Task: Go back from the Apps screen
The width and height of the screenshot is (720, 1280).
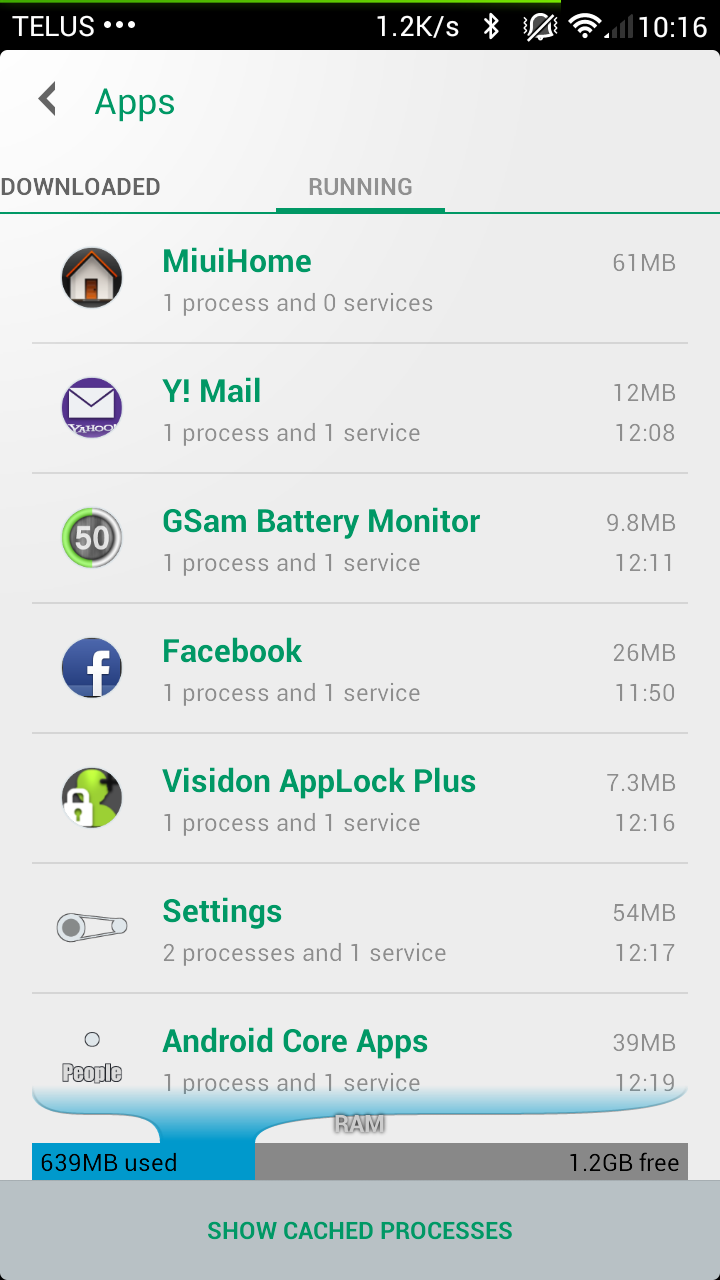Action: point(47,101)
